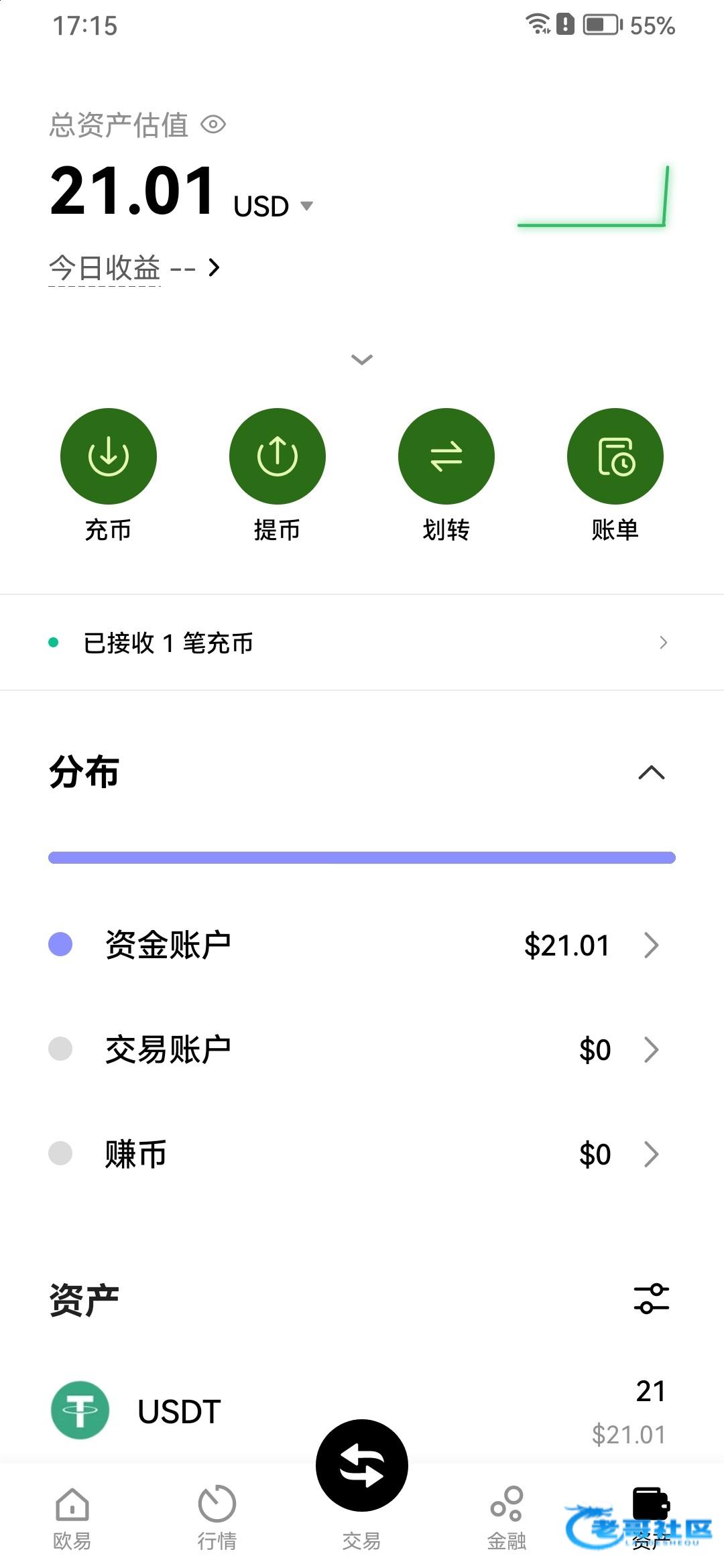Viewport: 724px width, 1568px height.
Task: Open the asset trend line chart
Action: click(593, 196)
